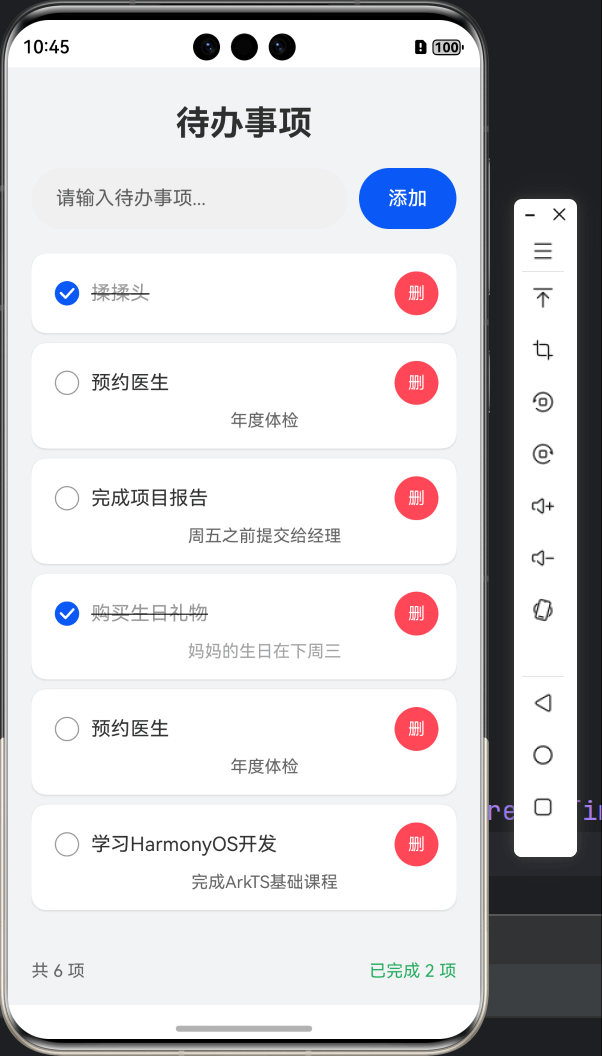The width and height of the screenshot is (602, 1056).
Task: Mark 完成项目报告 as completed
Action: point(67,498)
